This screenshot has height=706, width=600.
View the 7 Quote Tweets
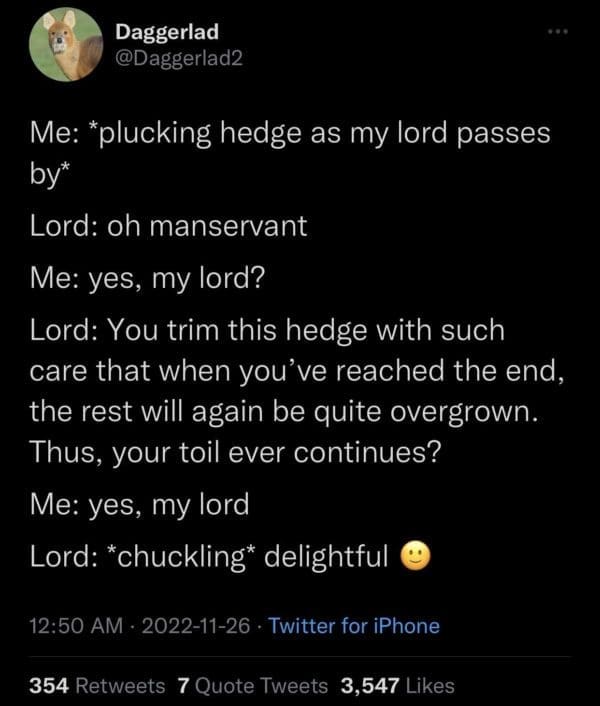click(251, 685)
